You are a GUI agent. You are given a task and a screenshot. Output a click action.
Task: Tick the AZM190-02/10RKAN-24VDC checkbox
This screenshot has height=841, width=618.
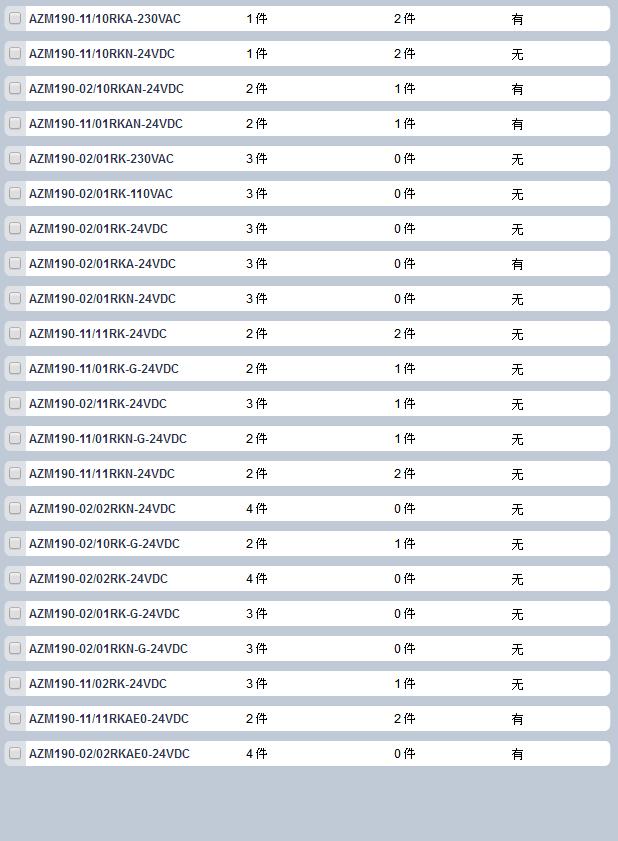coord(15,88)
